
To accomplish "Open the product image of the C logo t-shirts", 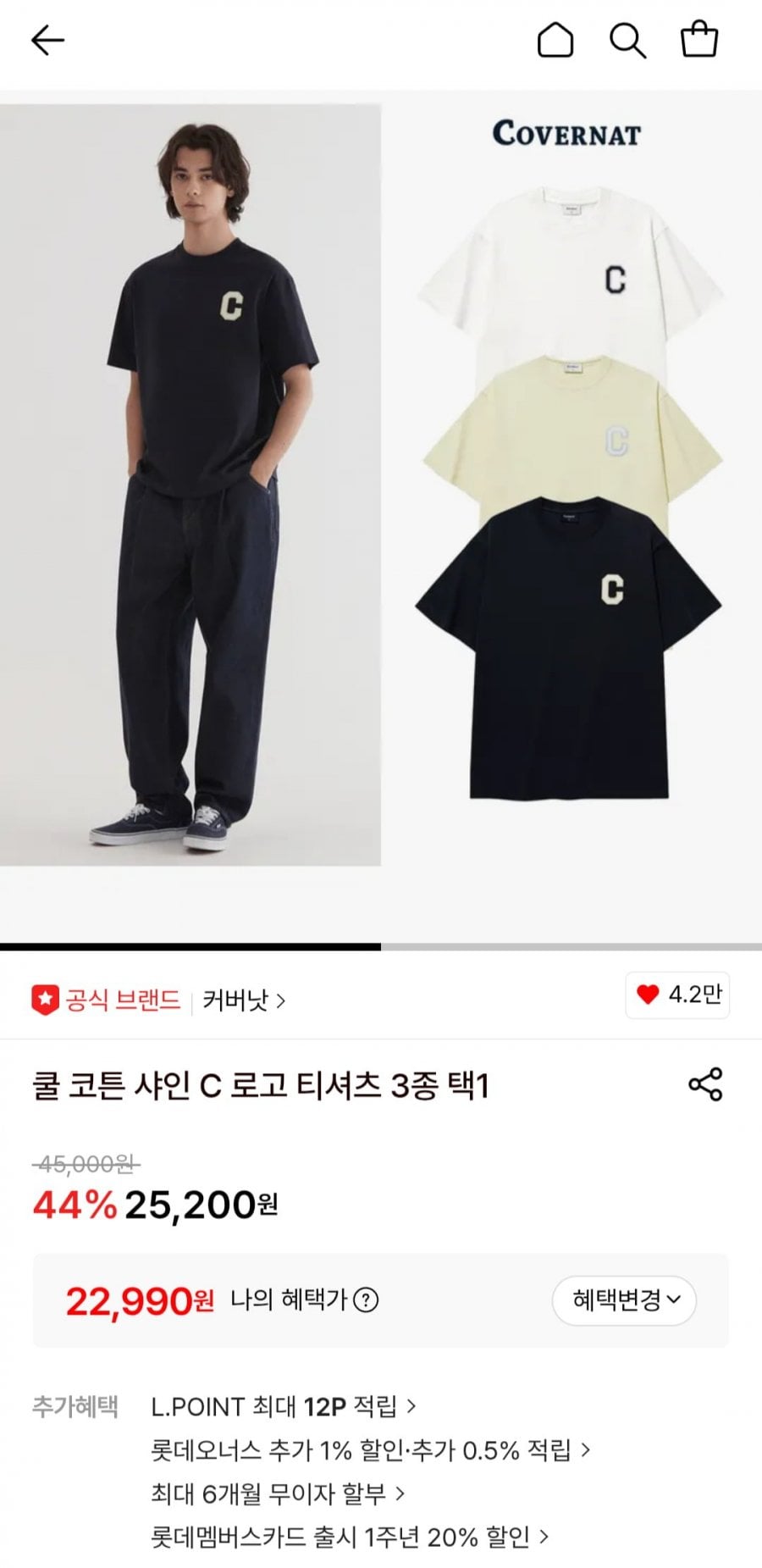I will 381,483.
